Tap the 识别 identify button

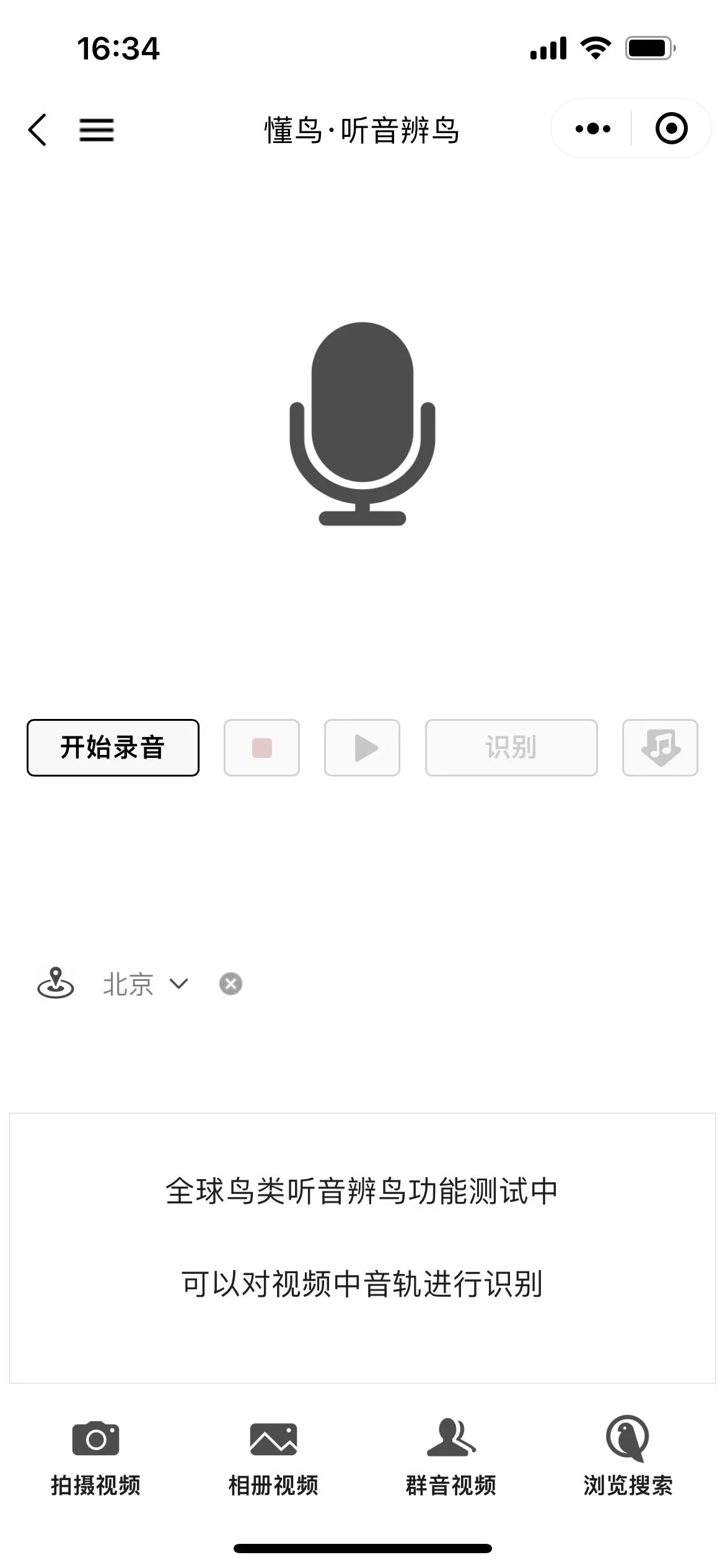coord(511,747)
